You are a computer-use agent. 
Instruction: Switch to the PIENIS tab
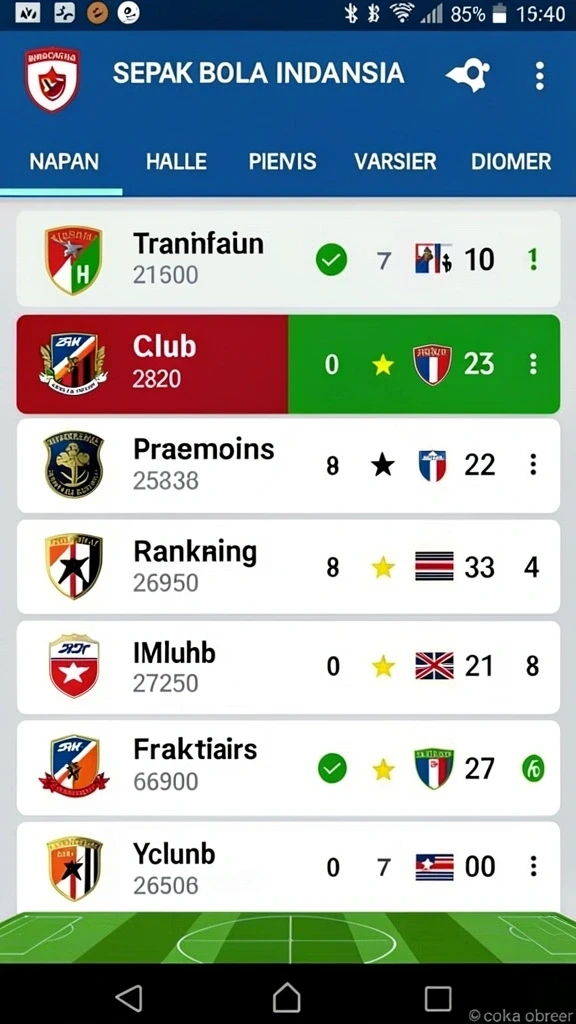pos(282,161)
